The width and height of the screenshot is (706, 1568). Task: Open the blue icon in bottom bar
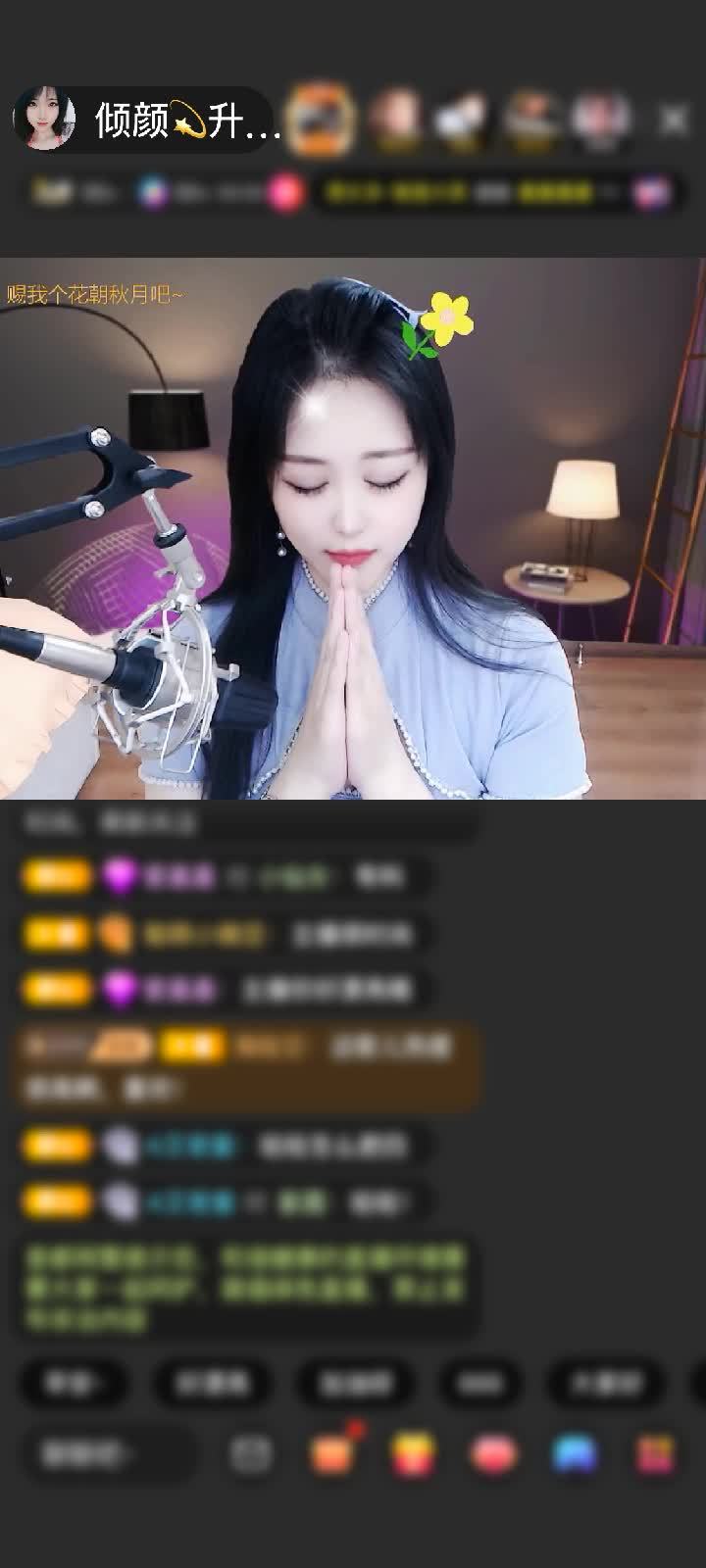pyautogui.click(x=575, y=1454)
